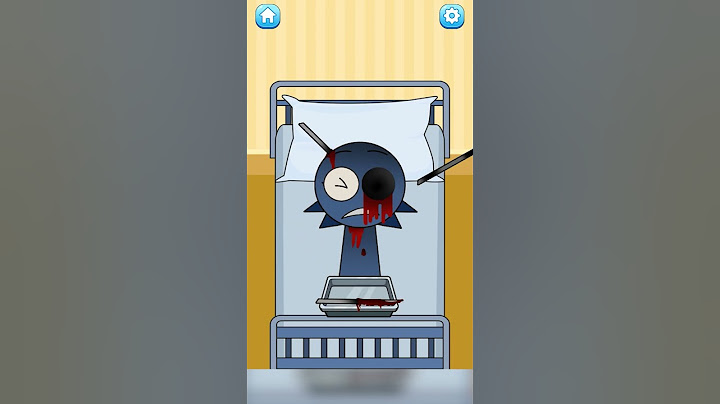Screen dimensions: 720x404
Task: Go to the home screen
Action: [x=267, y=16]
